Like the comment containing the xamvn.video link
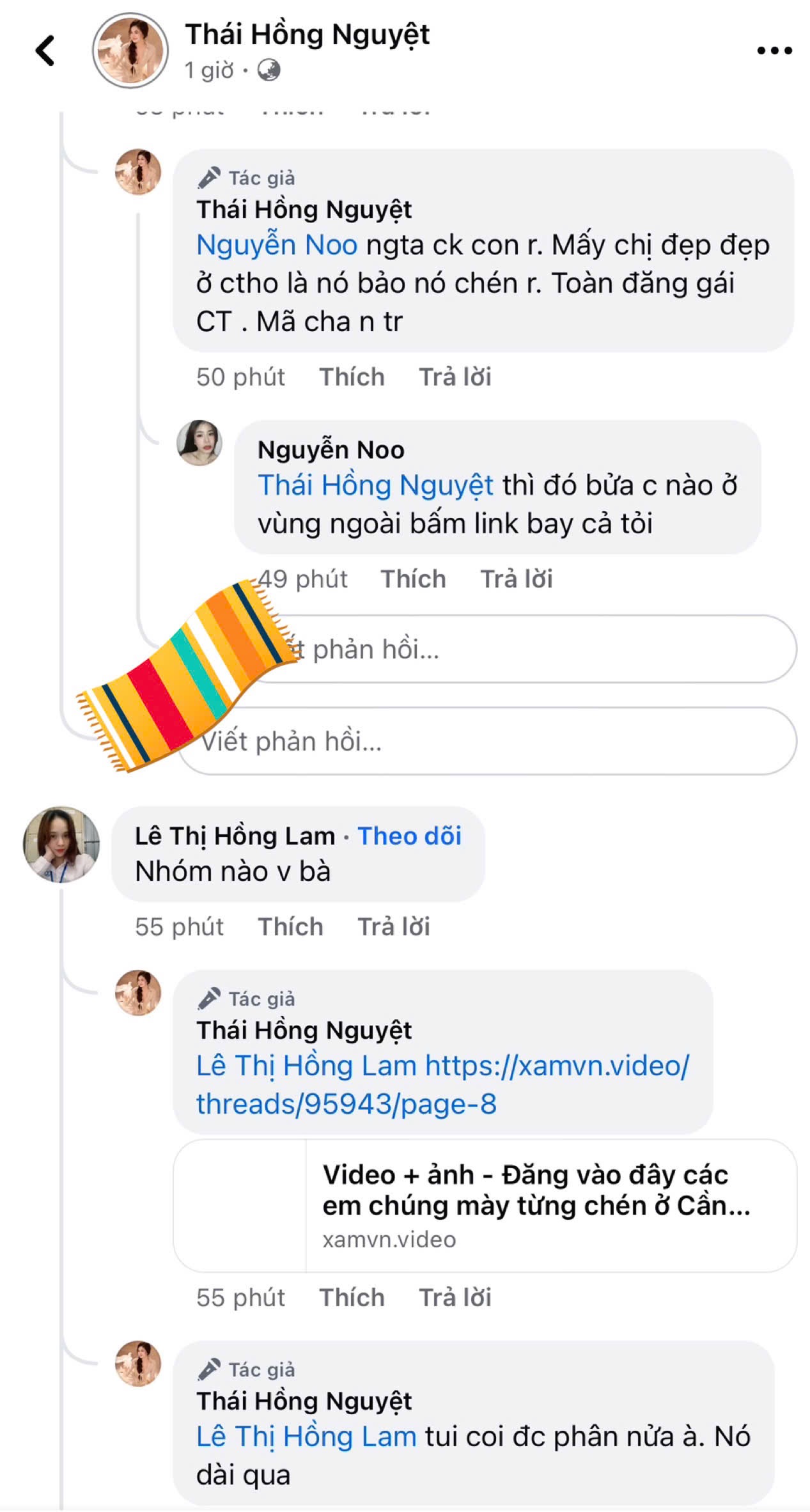Image resolution: width=810 pixels, height=1512 pixels. (x=352, y=1298)
